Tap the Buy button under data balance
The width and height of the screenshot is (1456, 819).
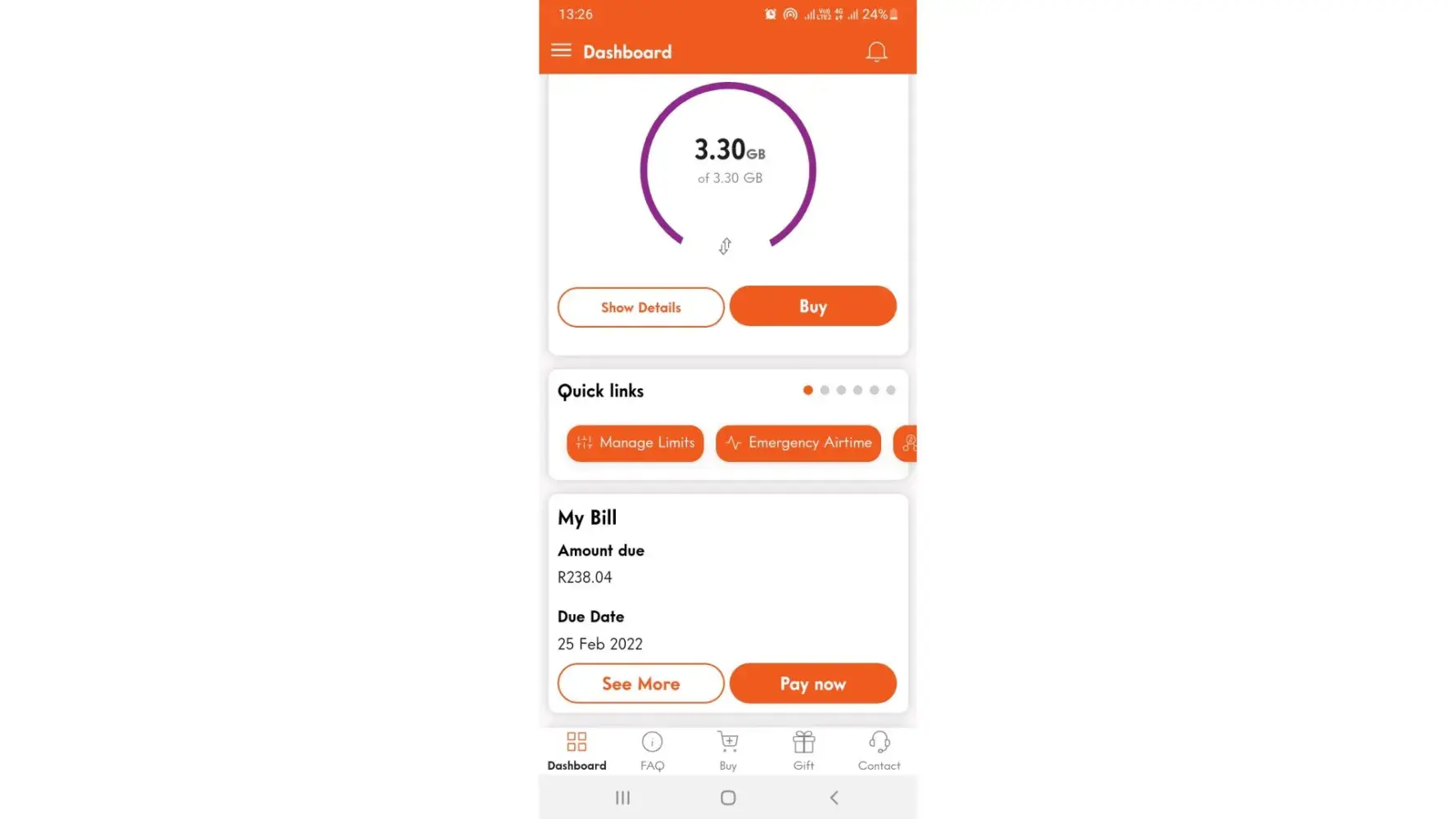[812, 306]
